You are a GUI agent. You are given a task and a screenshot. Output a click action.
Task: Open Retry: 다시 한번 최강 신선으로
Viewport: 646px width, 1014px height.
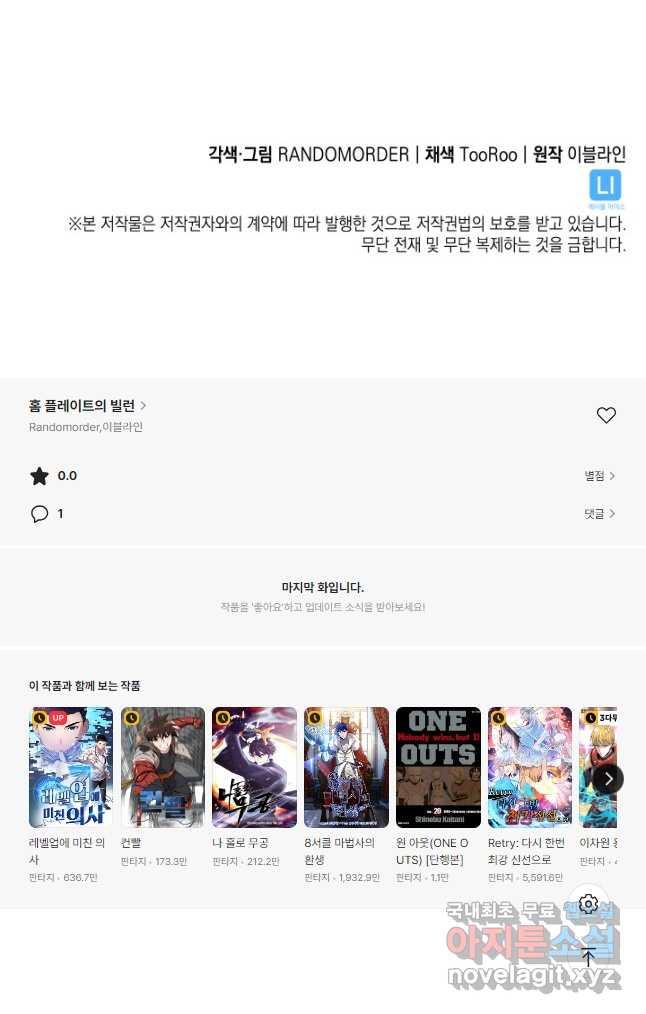click(x=530, y=768)
